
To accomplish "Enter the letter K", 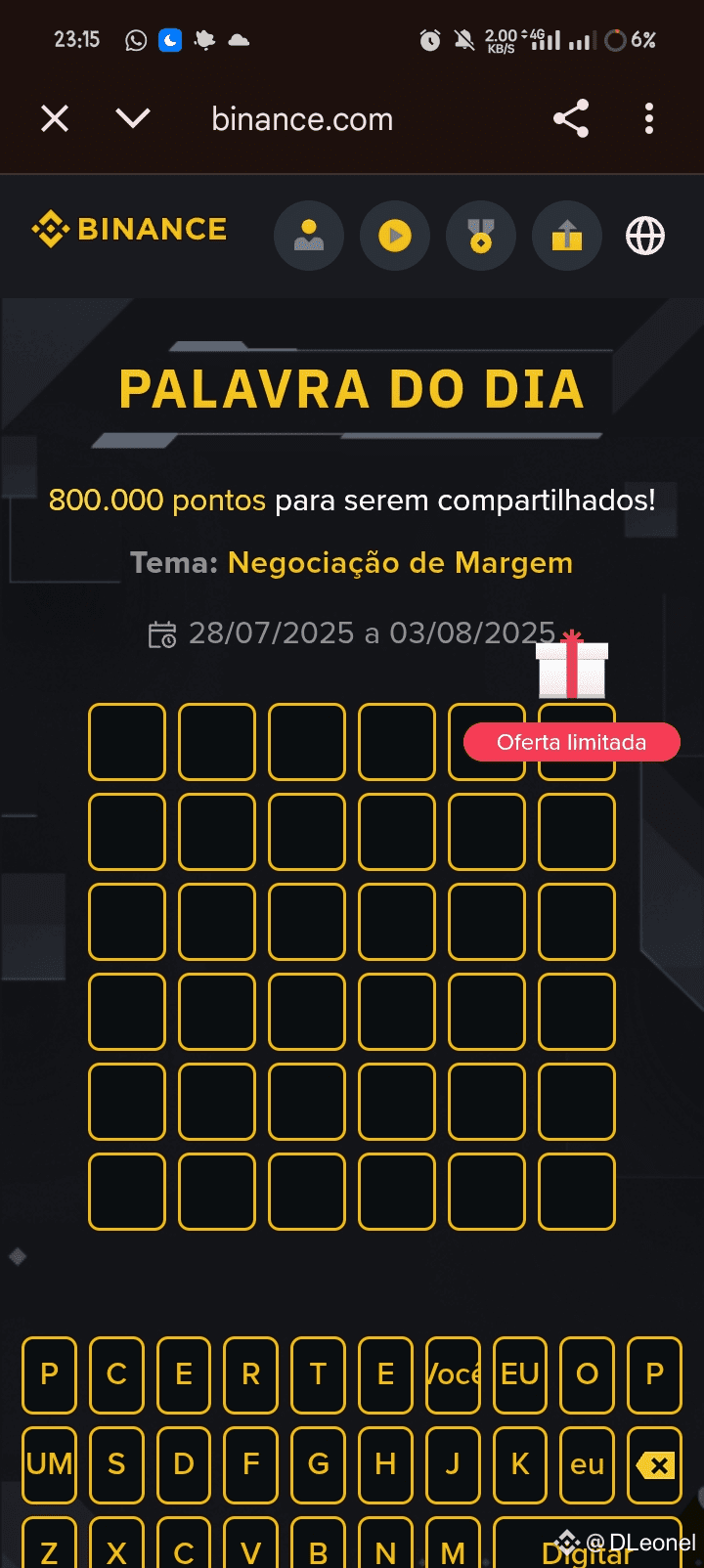I will [520, 1464].
